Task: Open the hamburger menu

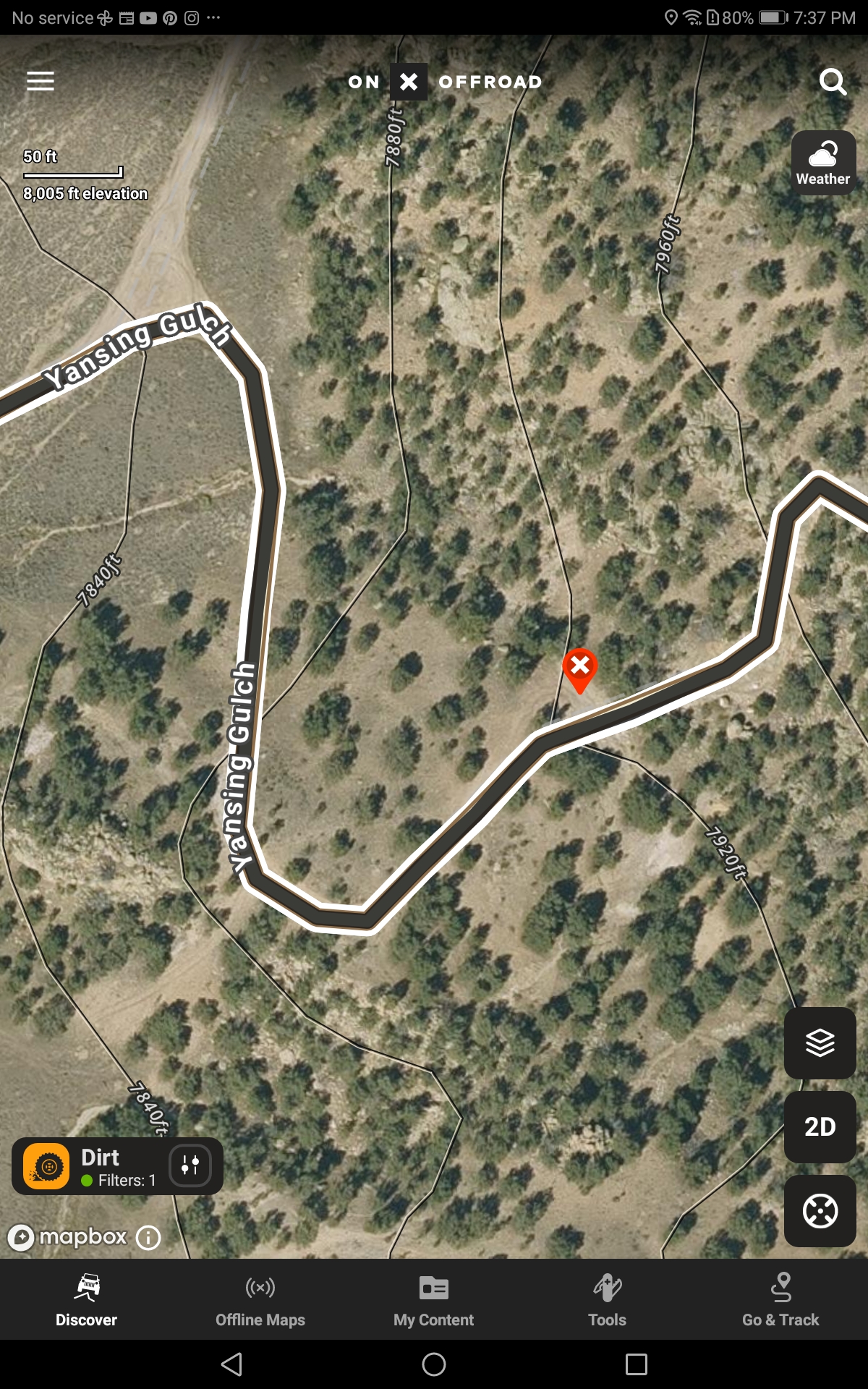Action: click(41, 81)
